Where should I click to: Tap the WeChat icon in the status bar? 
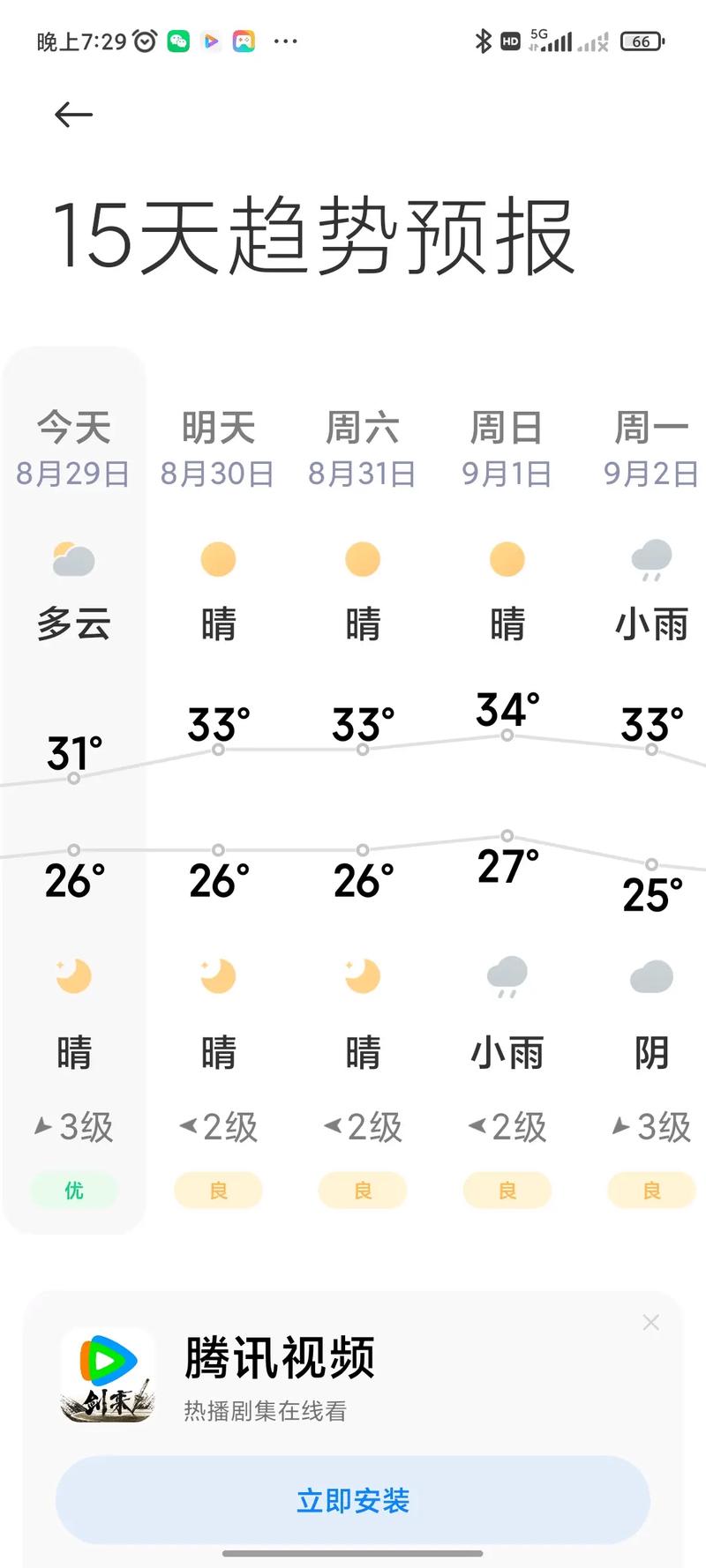click(178, 41)
